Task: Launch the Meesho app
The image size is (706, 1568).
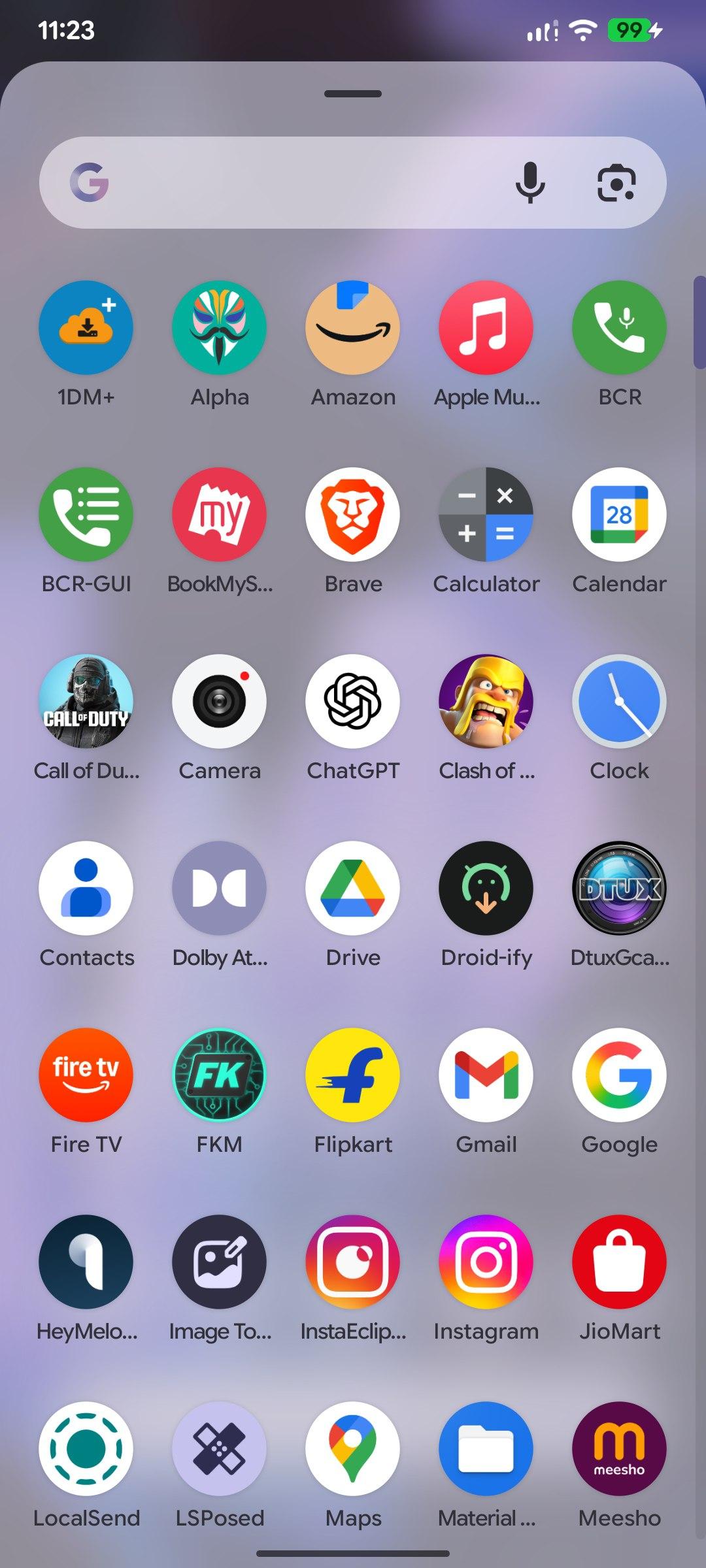Action: (620, 1449)
